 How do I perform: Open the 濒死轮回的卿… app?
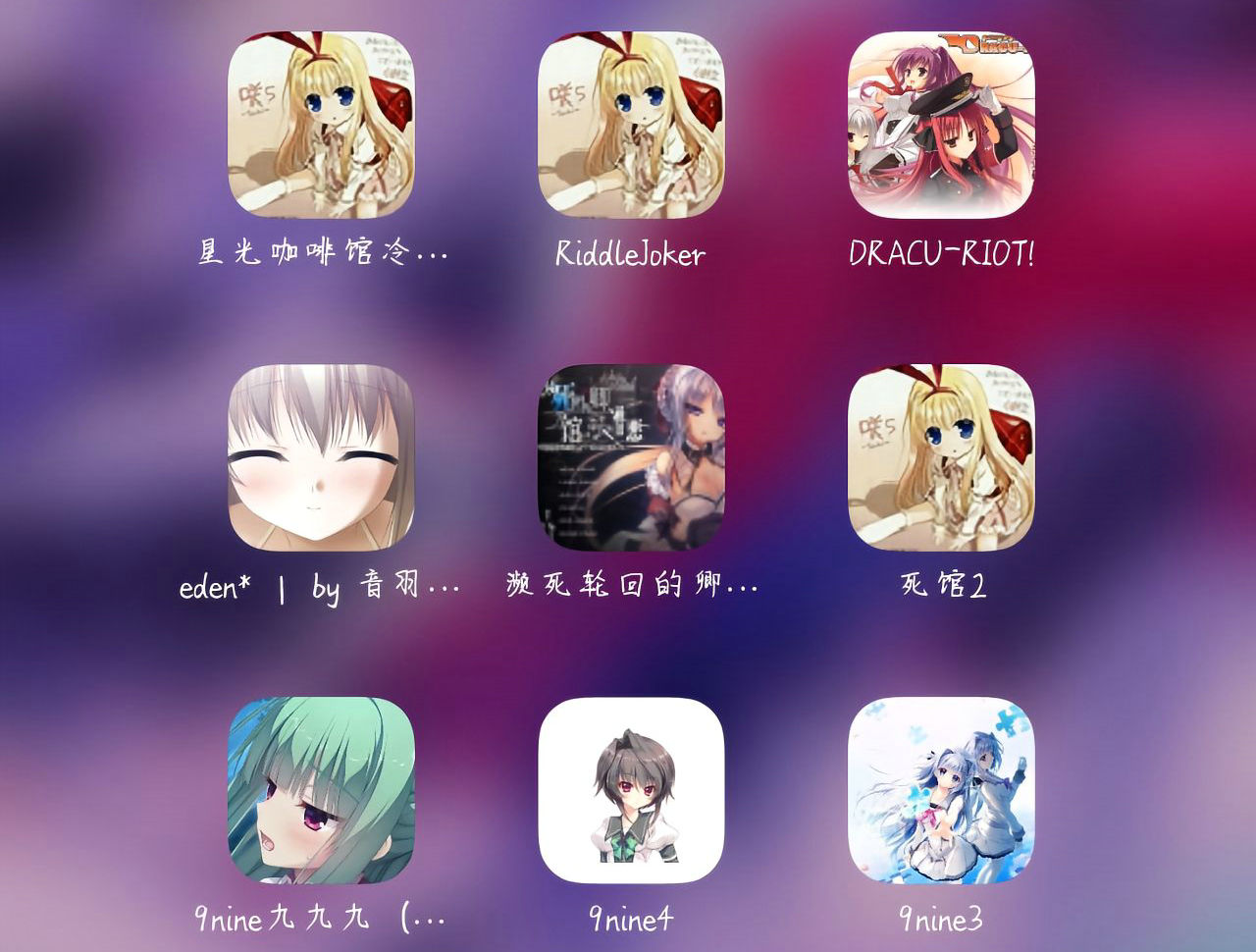tap(631, 457)
